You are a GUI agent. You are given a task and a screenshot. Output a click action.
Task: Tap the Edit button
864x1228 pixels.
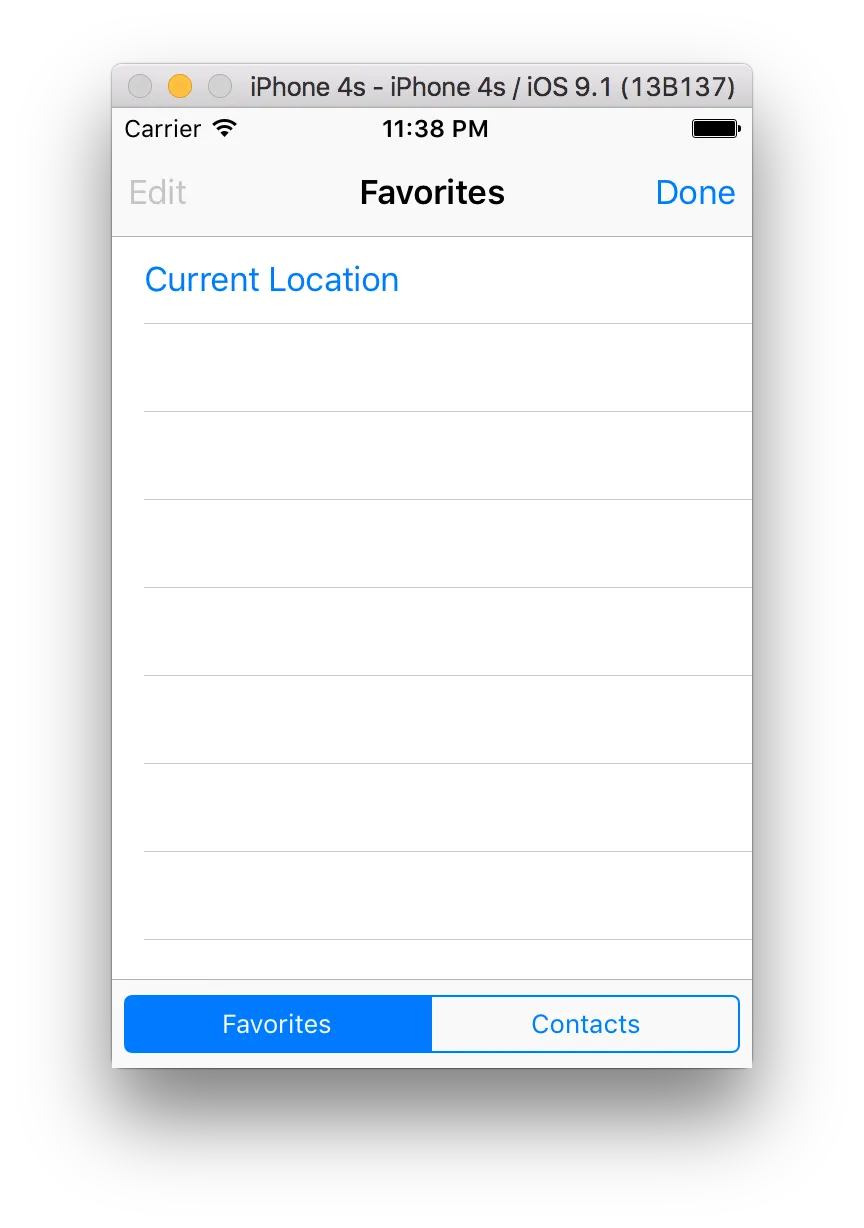click(x=158, y=193)
